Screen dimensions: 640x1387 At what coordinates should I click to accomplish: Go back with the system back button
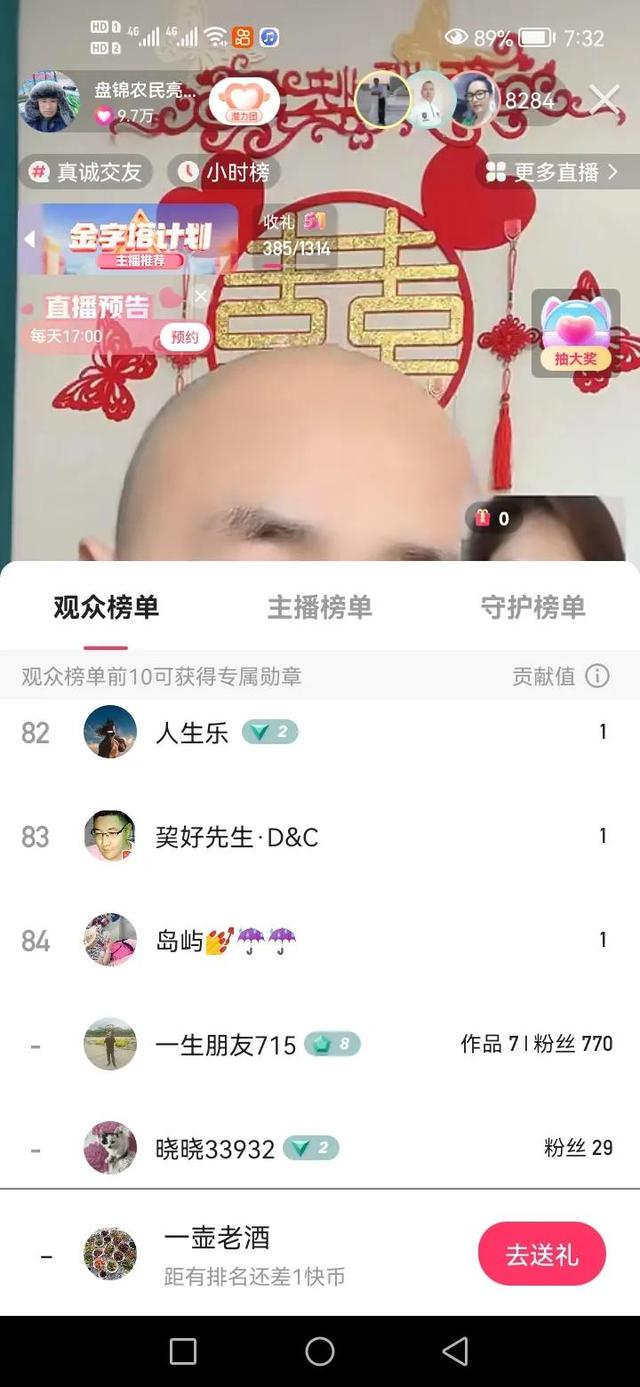(455, 1351)
